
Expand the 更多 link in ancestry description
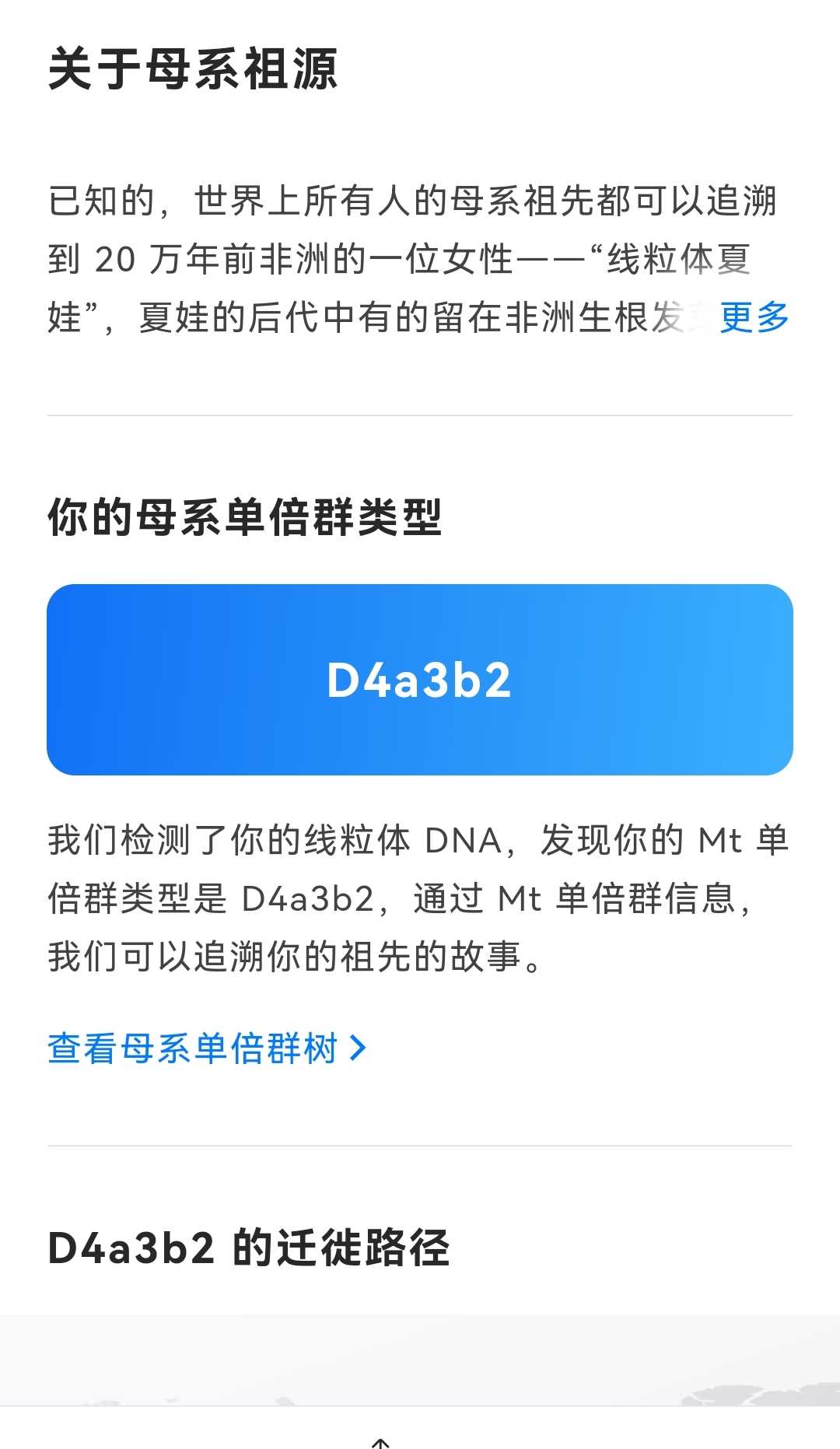754,317
